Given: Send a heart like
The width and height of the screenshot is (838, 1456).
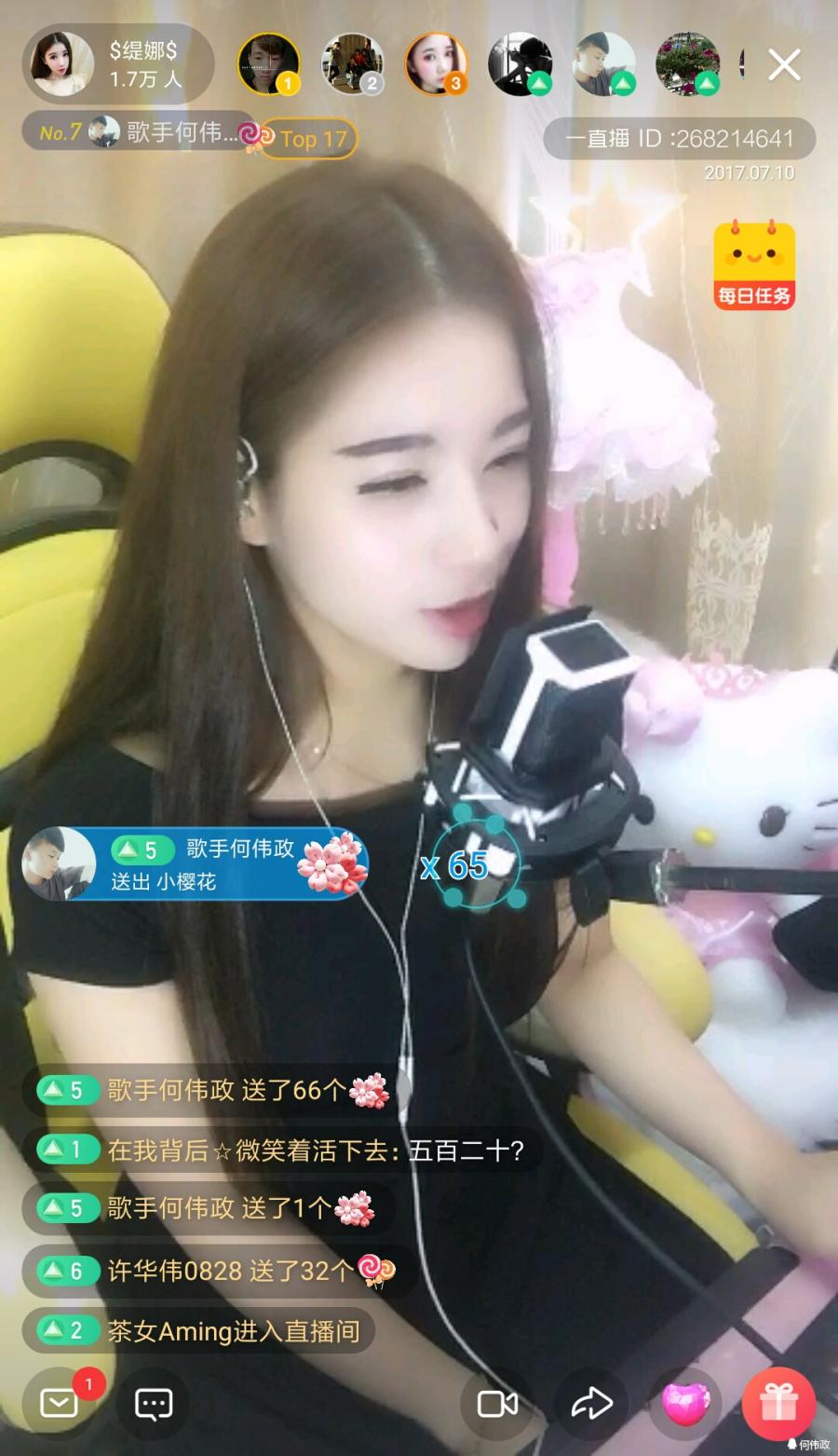Looking at the screenshot, I should click(685, 1403).
